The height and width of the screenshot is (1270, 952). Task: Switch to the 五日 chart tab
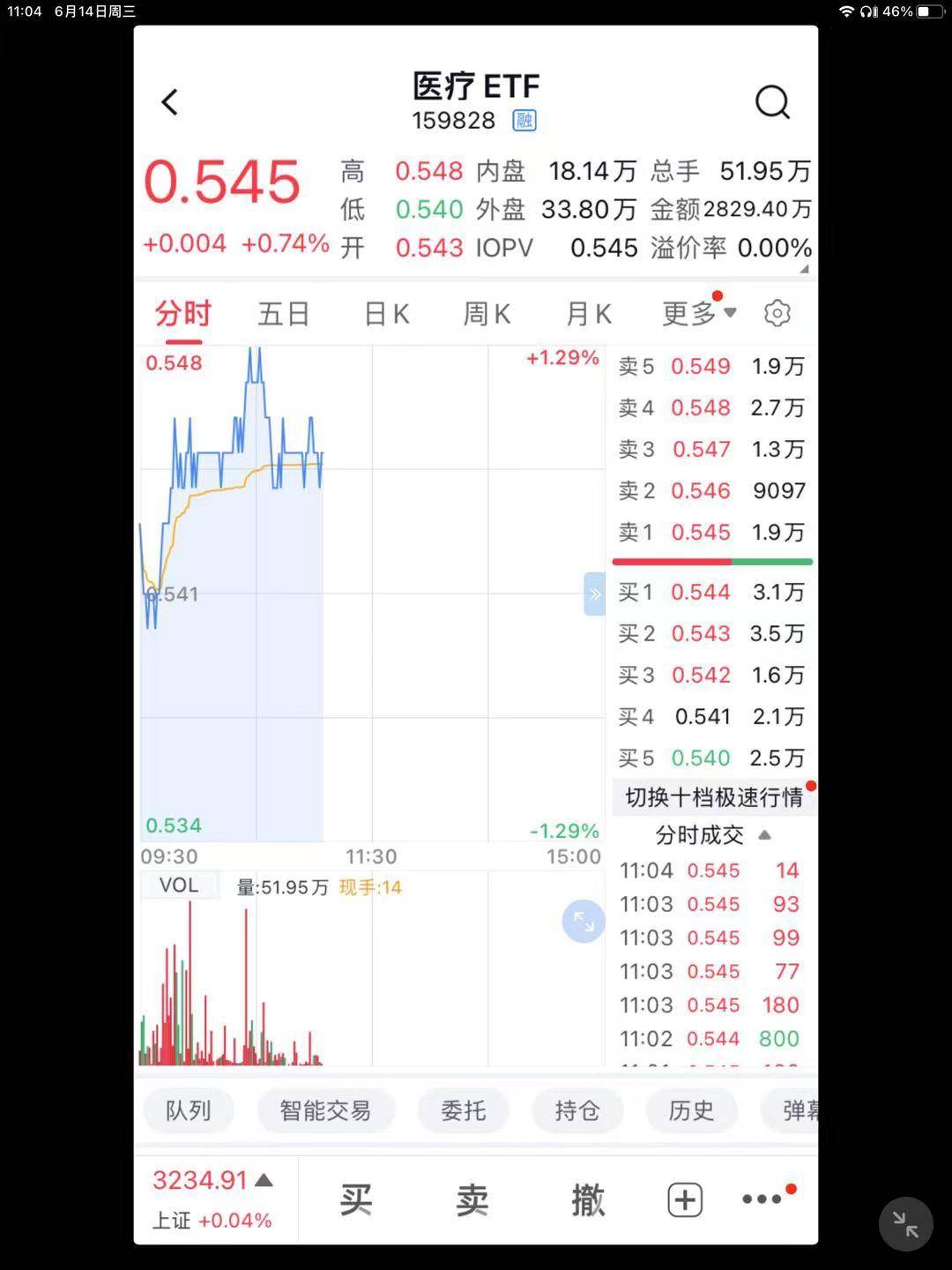tap(283, 314)
